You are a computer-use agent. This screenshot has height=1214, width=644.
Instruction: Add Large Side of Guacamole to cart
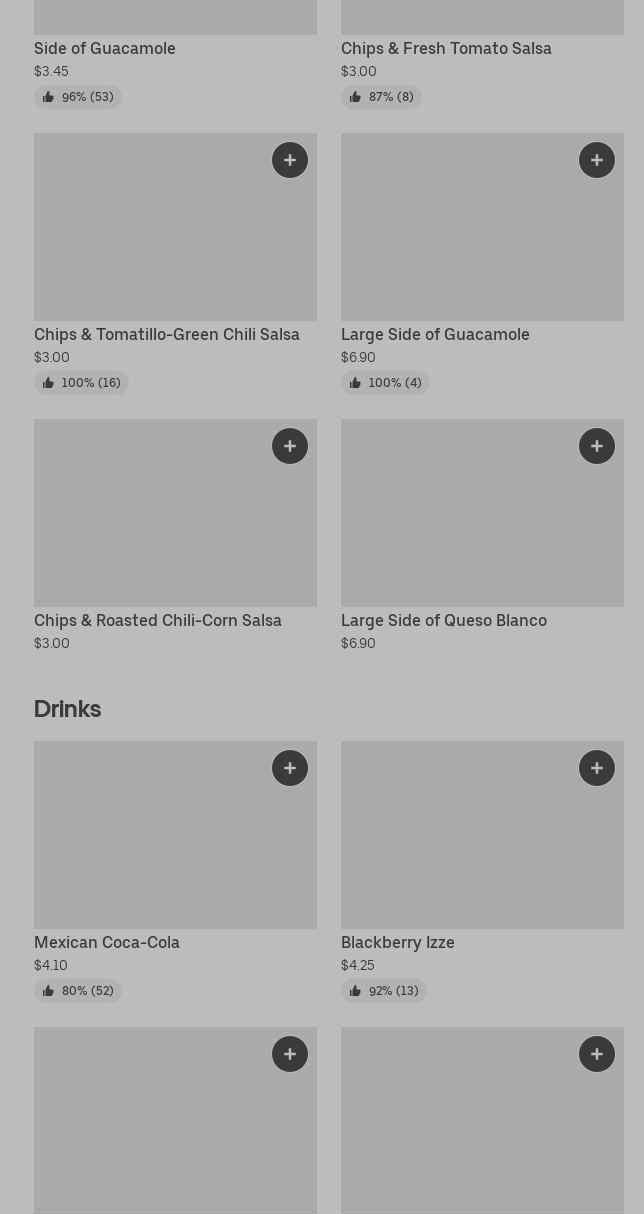[x=597, y=160]
